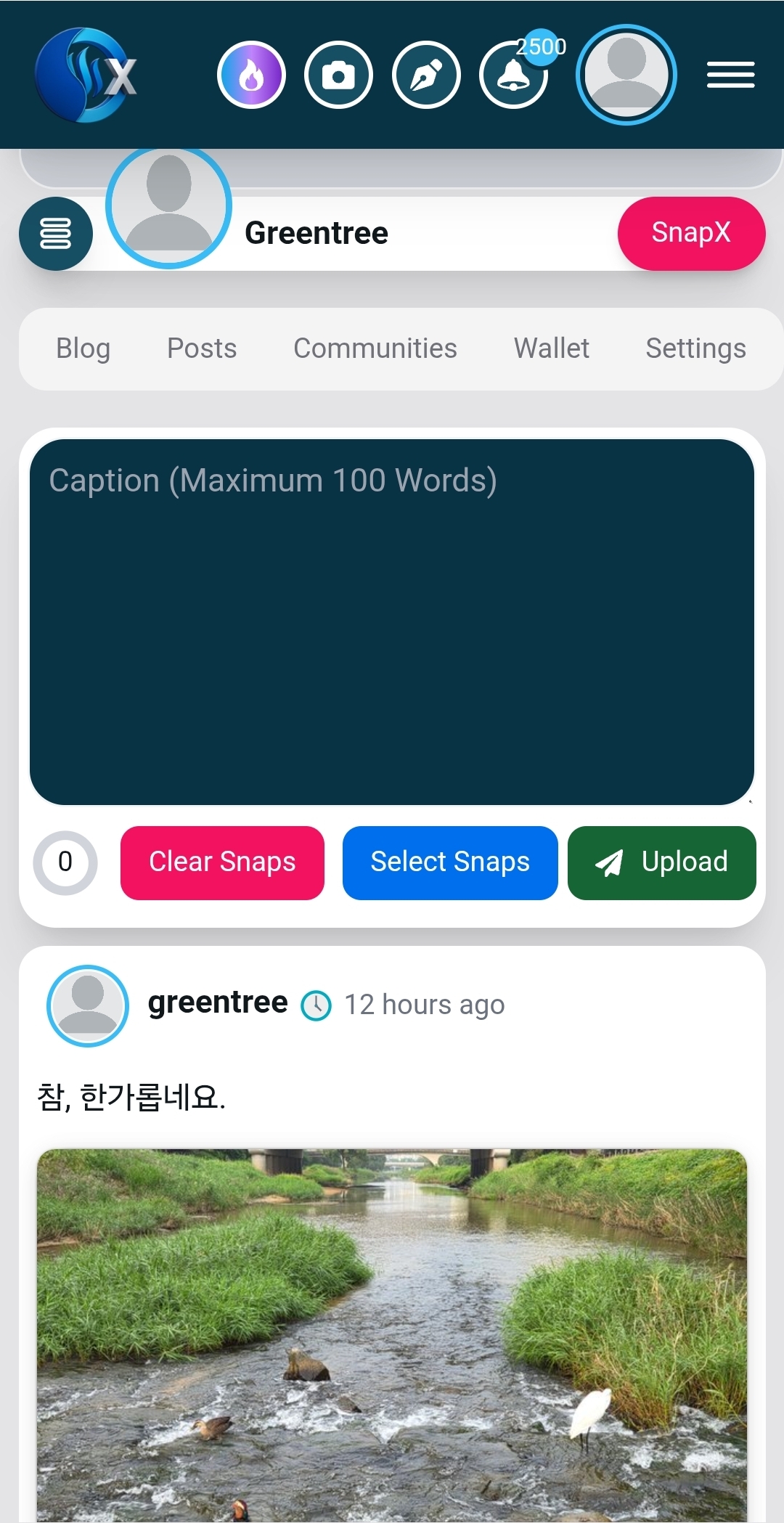784x1523 pixels.
Task: Open the notifications bell
Action: [x=514, y=75]
